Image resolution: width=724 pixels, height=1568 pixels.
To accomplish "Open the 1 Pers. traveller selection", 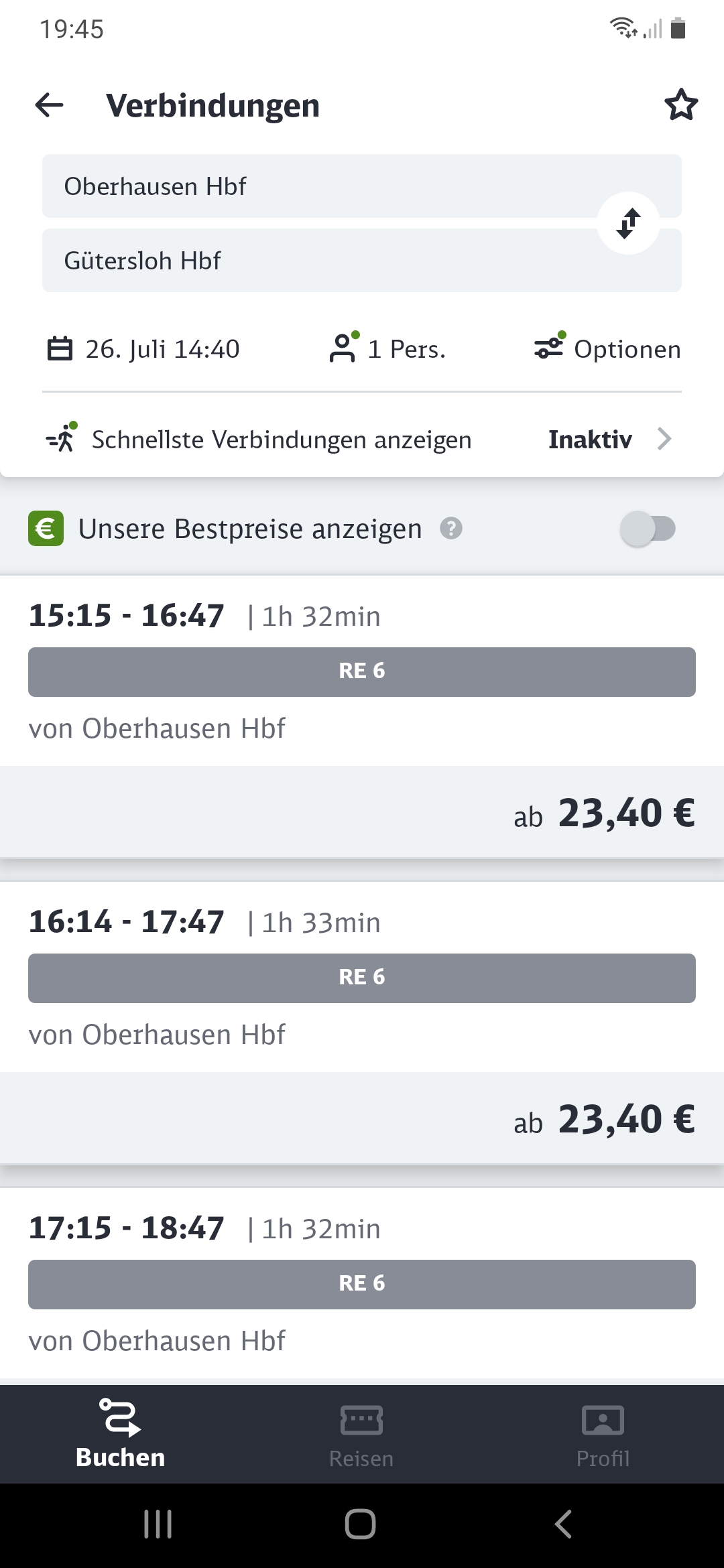I will 387,349.
